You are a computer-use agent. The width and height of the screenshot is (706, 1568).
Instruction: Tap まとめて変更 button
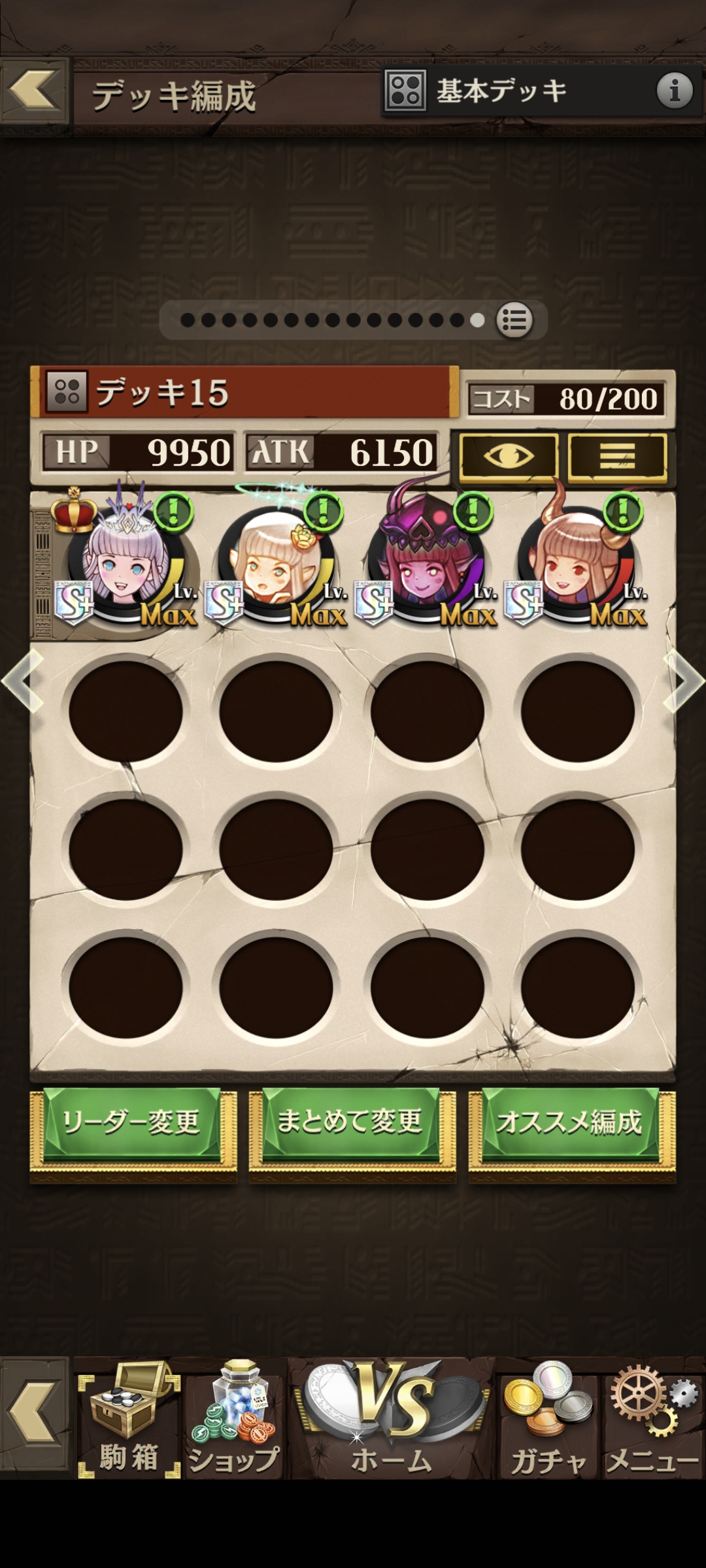point(351,1123)
